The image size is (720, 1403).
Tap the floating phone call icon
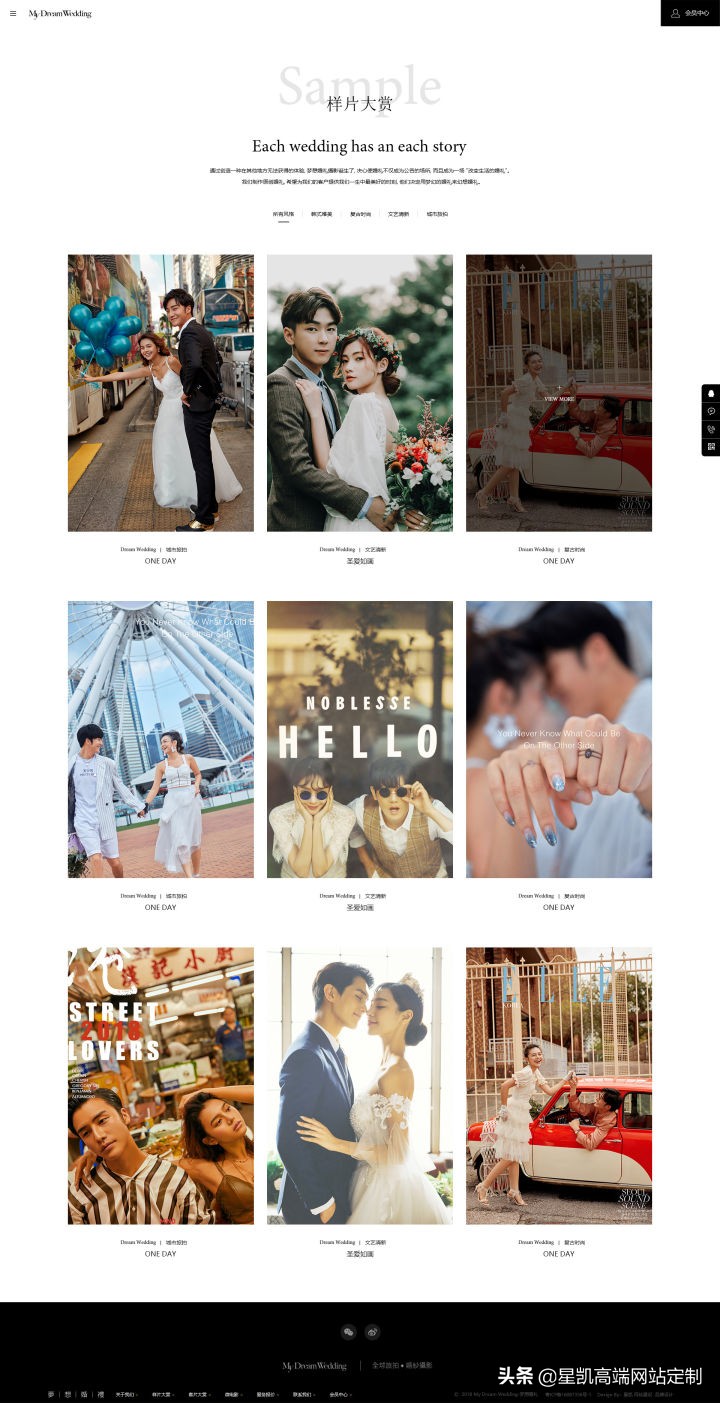point(711,429)
